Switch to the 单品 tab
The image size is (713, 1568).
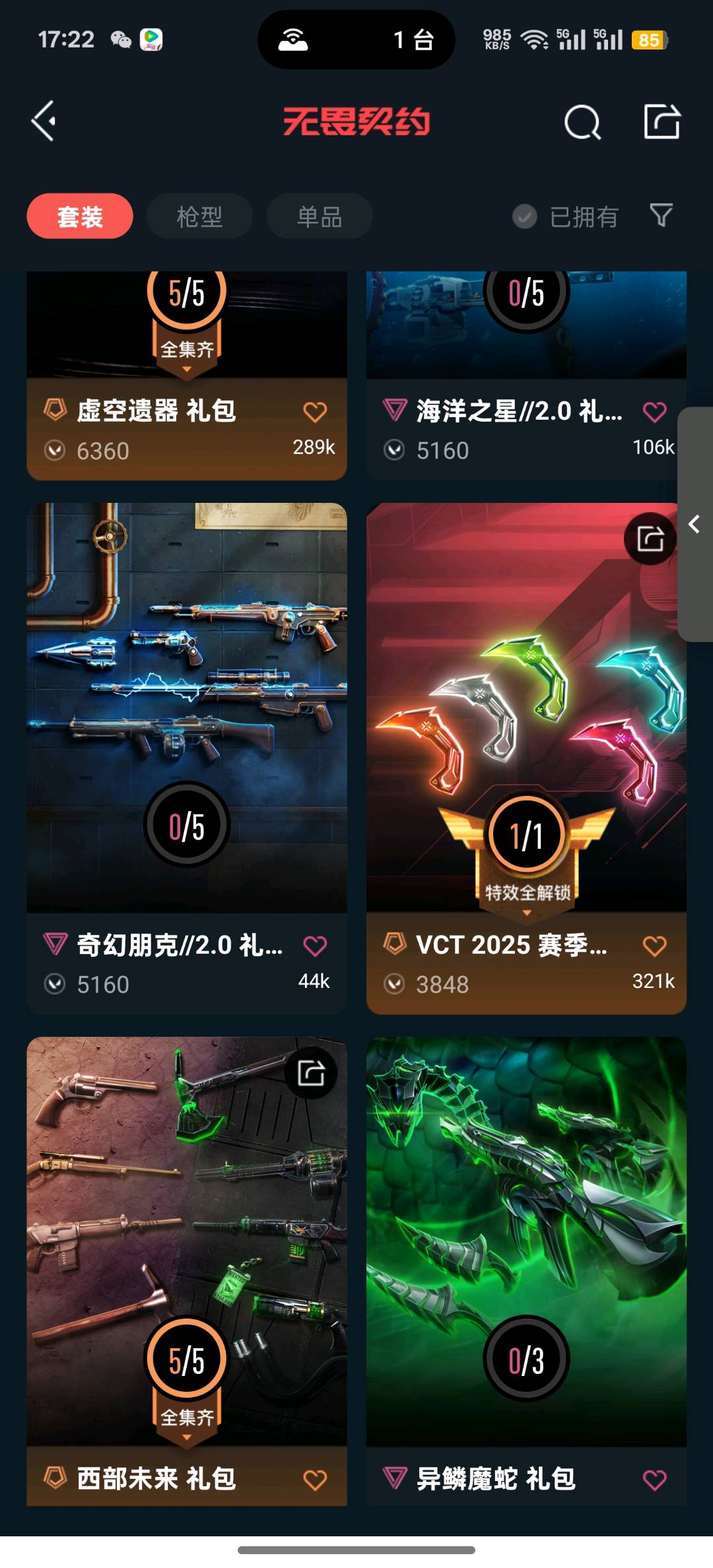pyautogui.click(x=320, y=216)
